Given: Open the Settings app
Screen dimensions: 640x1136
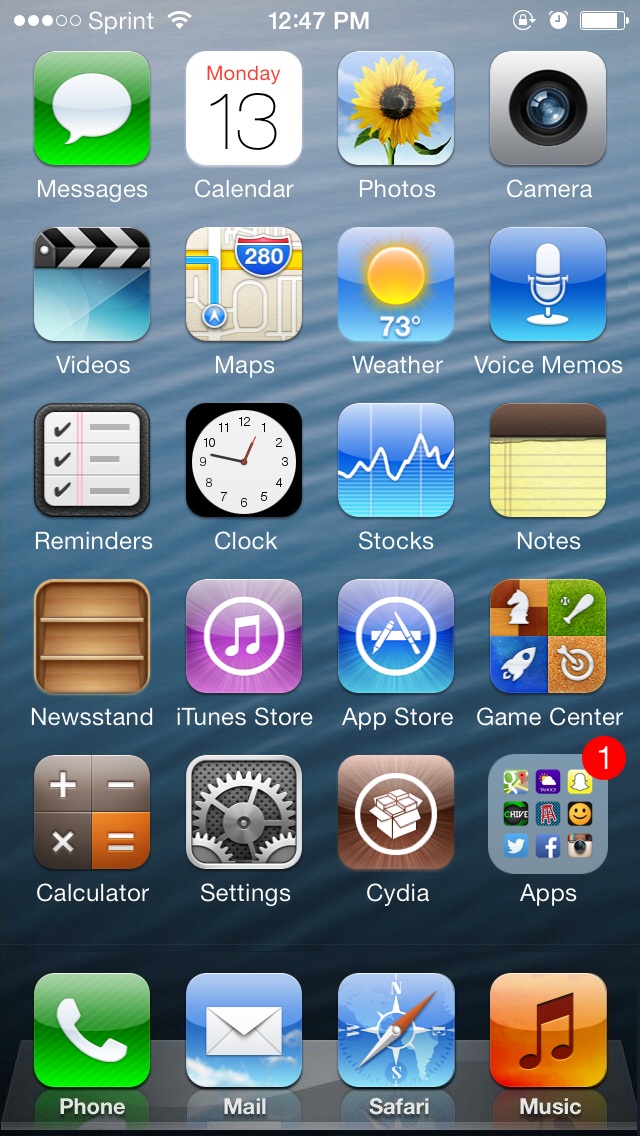Looking at the screenshot, I should [x=244, y=813].
